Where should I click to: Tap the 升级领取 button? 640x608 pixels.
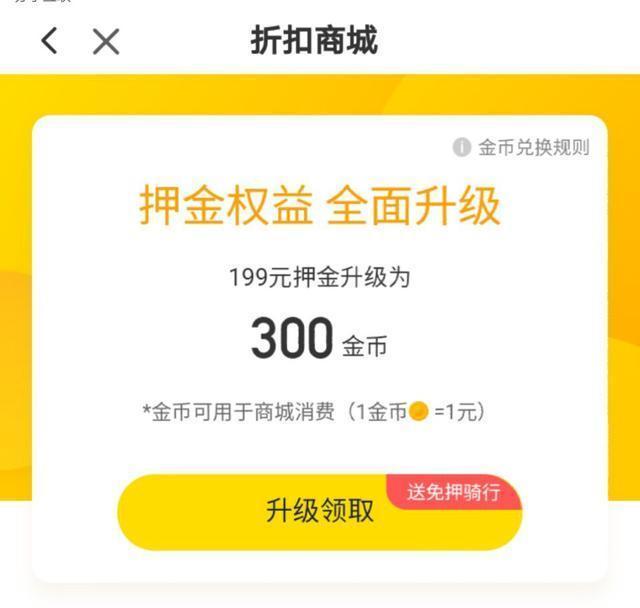319,511
